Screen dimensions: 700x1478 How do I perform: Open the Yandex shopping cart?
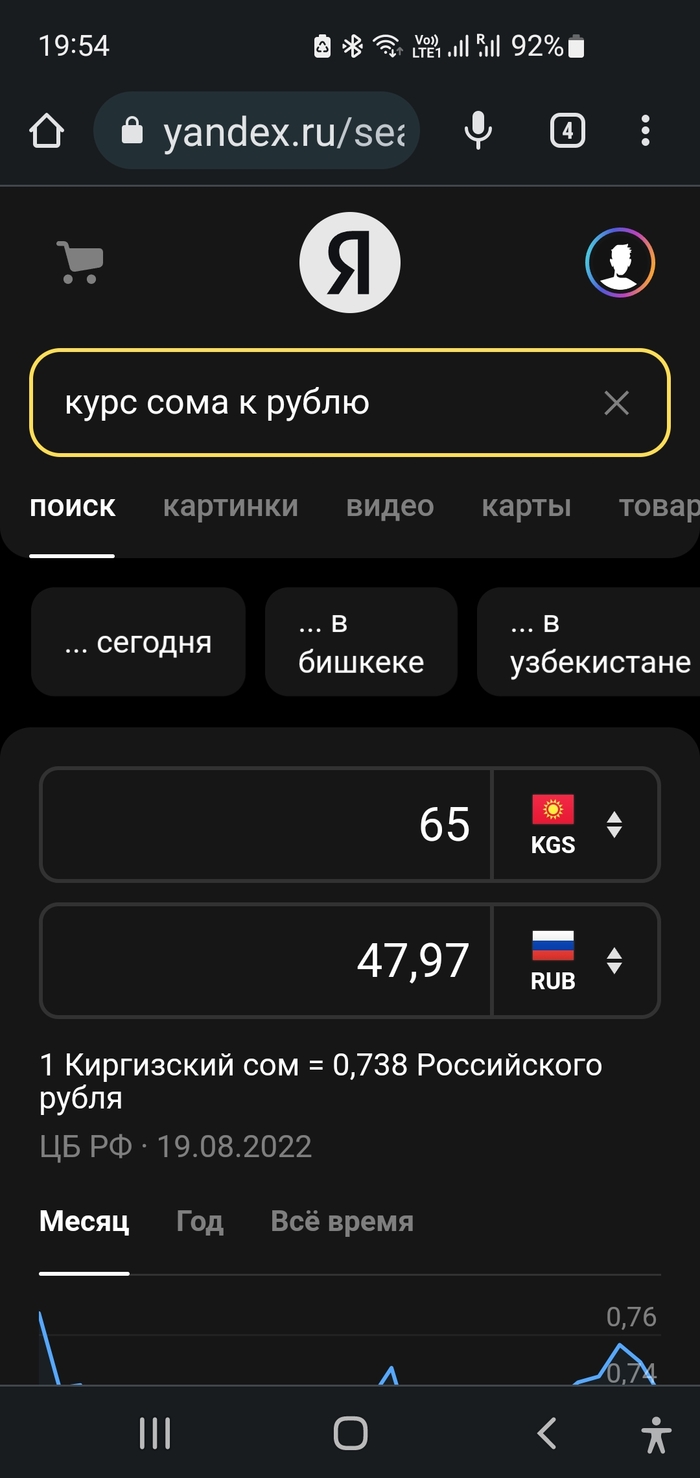pyautogui.click(x=80, y=263)
